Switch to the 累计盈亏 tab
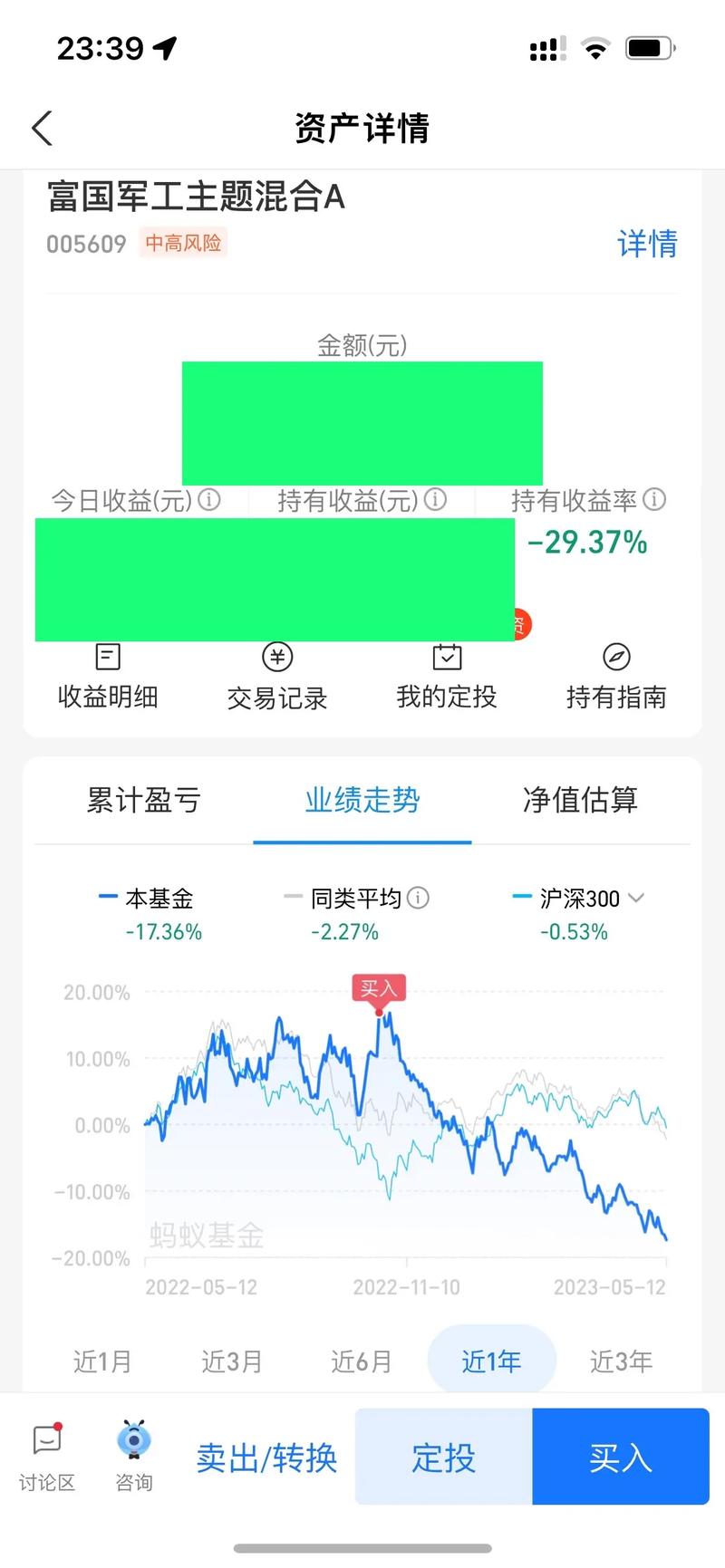Image resolution: width=725 pixels, height=1568 pixels. click(144, 800)
